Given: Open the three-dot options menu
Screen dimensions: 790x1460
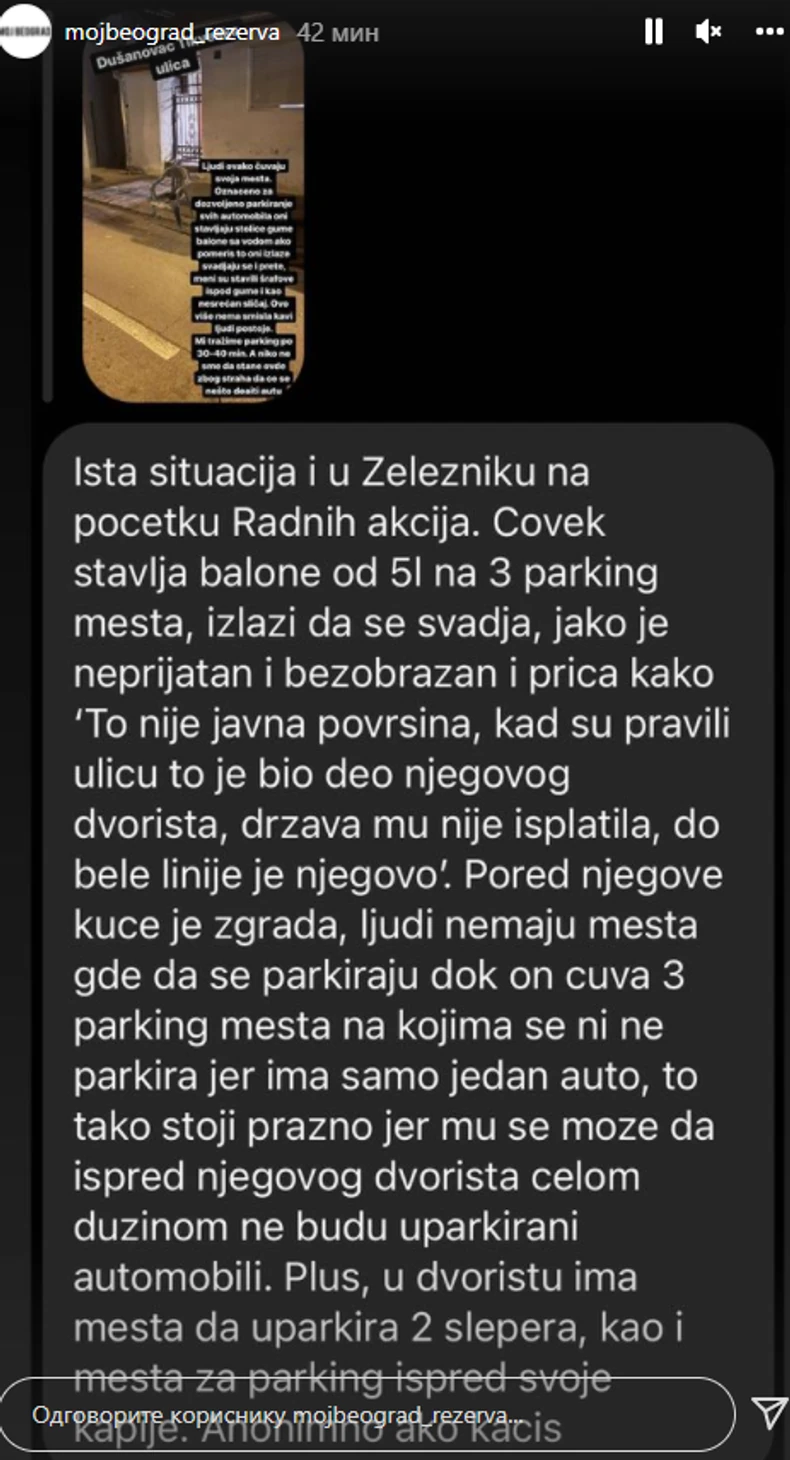Looking at the screenshot, I should [769, 32].
